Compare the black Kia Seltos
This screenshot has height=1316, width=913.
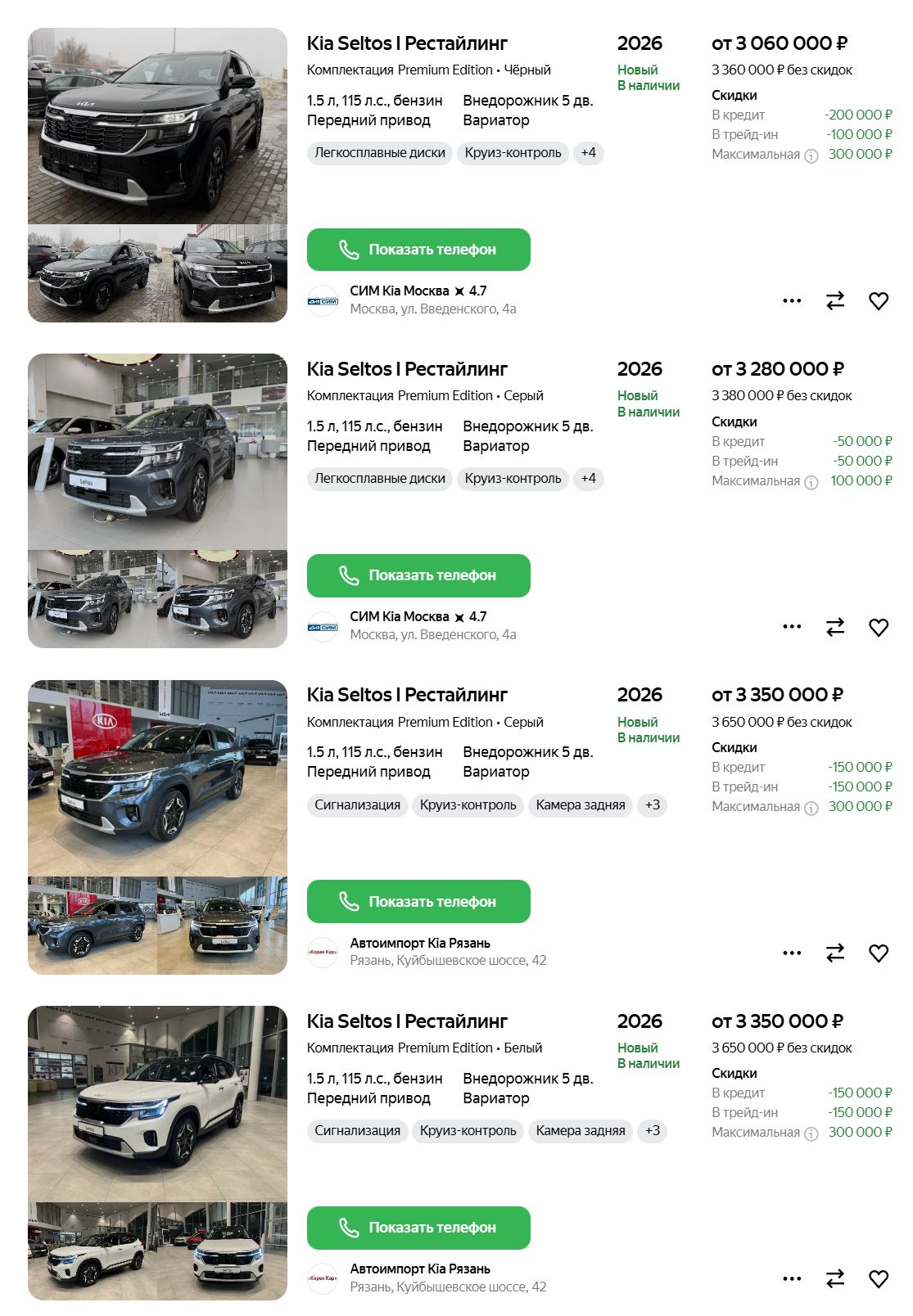835,301
